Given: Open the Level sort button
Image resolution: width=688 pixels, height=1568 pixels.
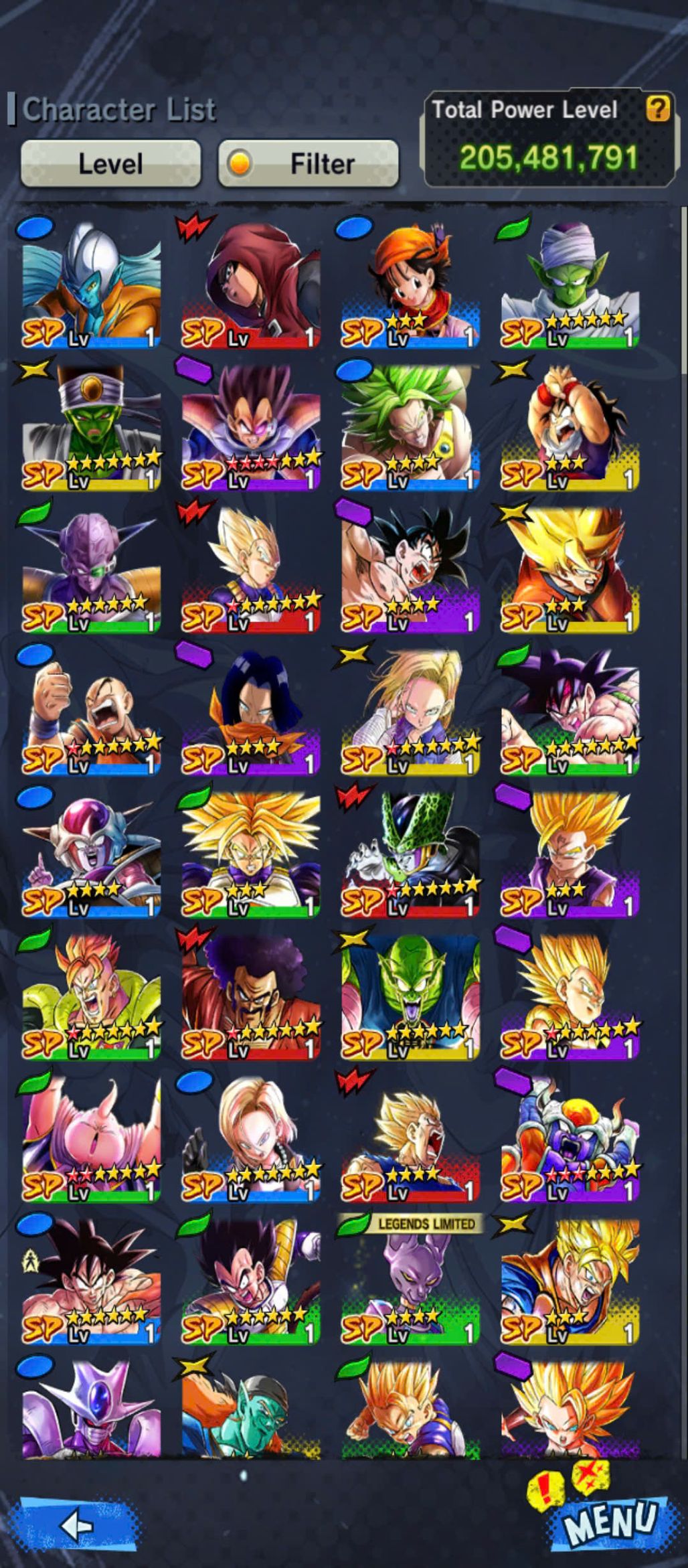Looking at the screenshot, I should click(110, 163).
